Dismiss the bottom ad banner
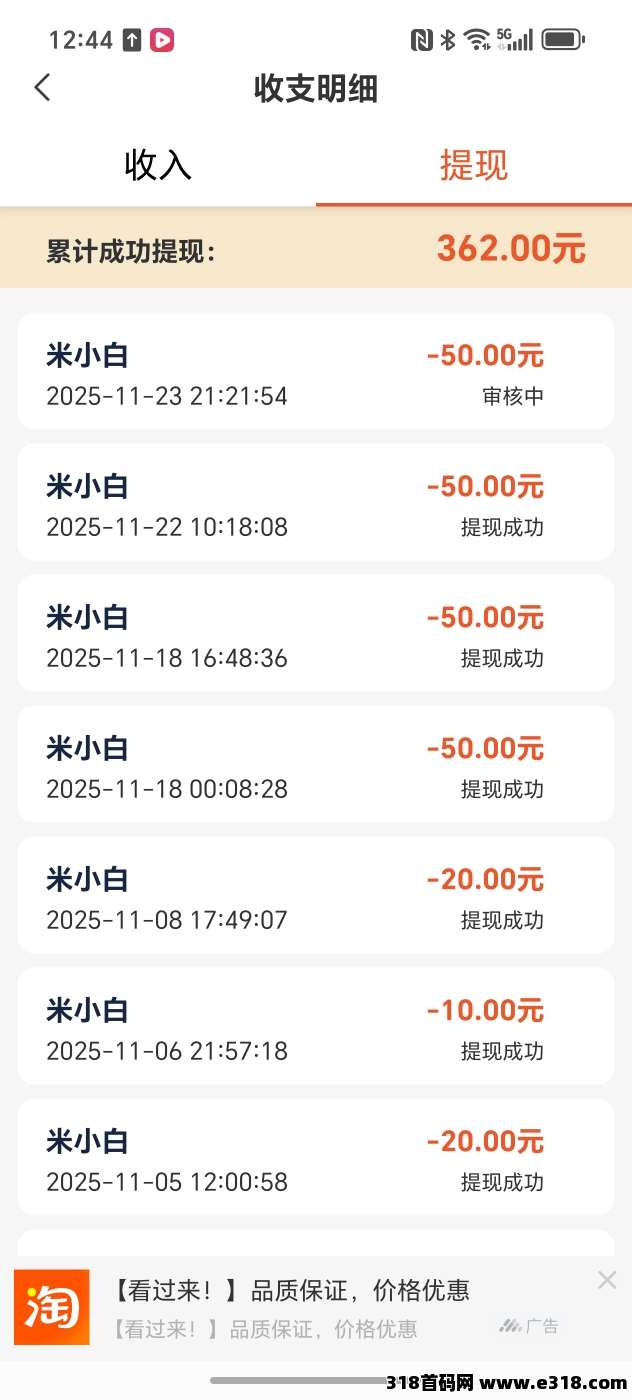The height and width of the screenshot is (1400, 632). click(x=607, y=1280)
